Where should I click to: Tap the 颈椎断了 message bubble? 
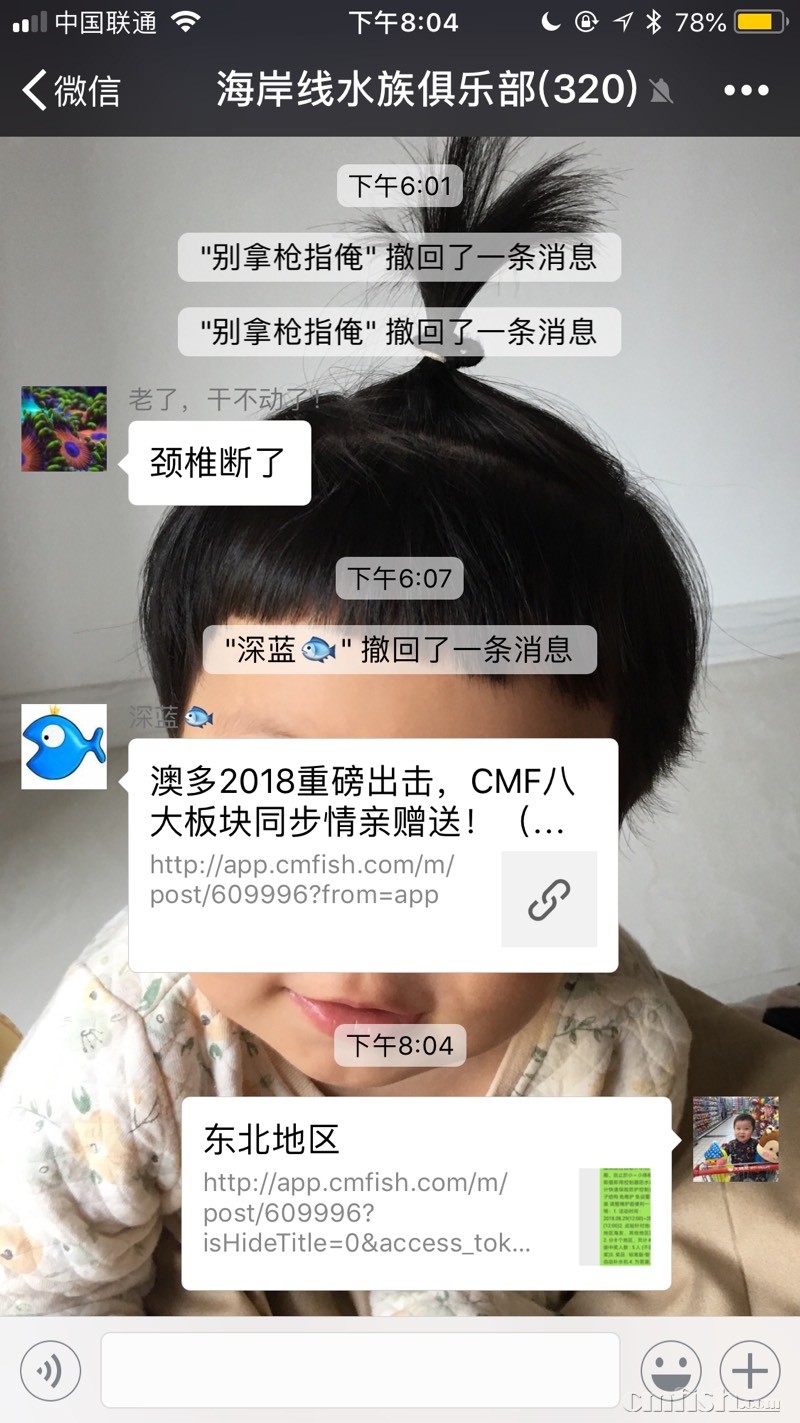click(x=219, y=463)
